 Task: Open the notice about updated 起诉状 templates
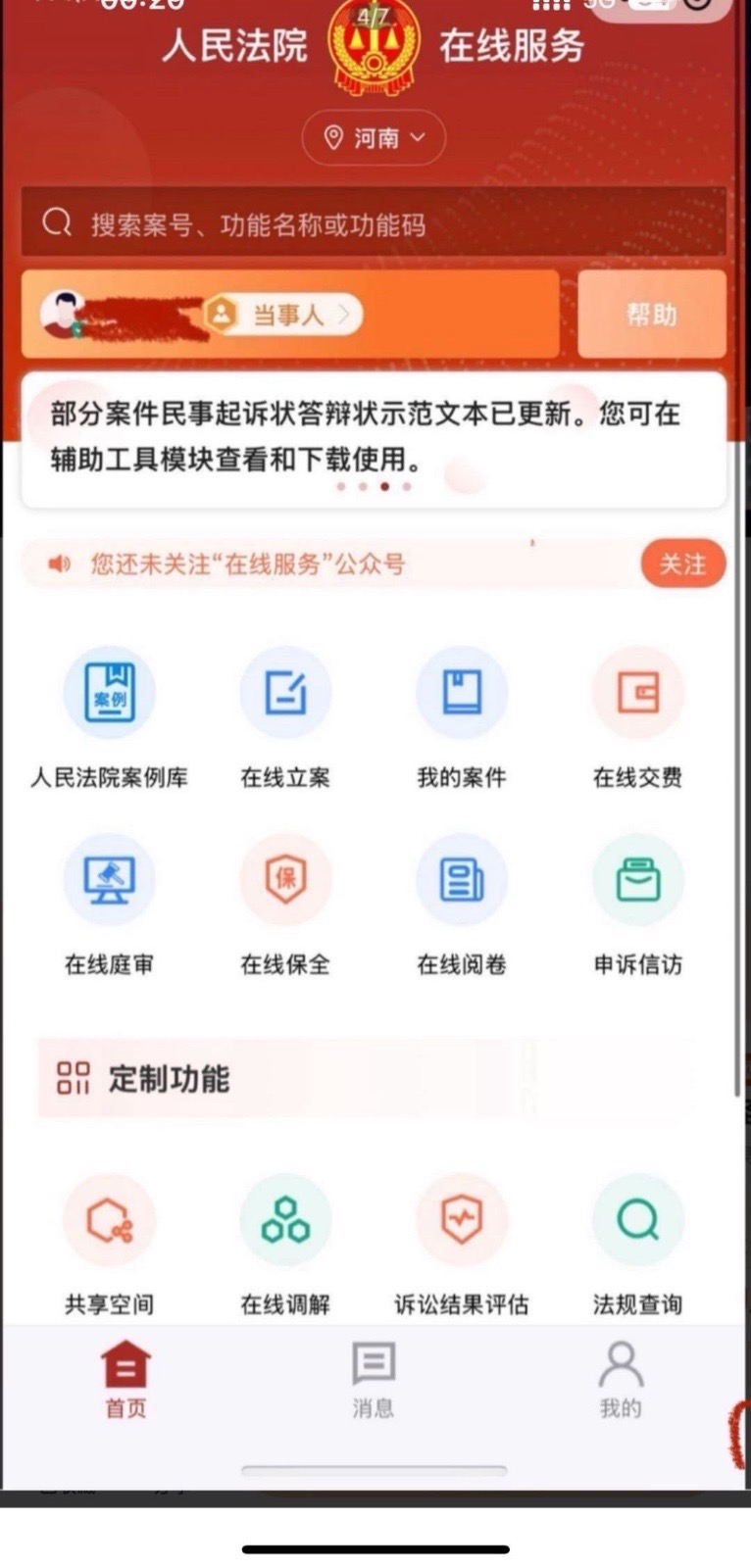[x=373, y=436]
